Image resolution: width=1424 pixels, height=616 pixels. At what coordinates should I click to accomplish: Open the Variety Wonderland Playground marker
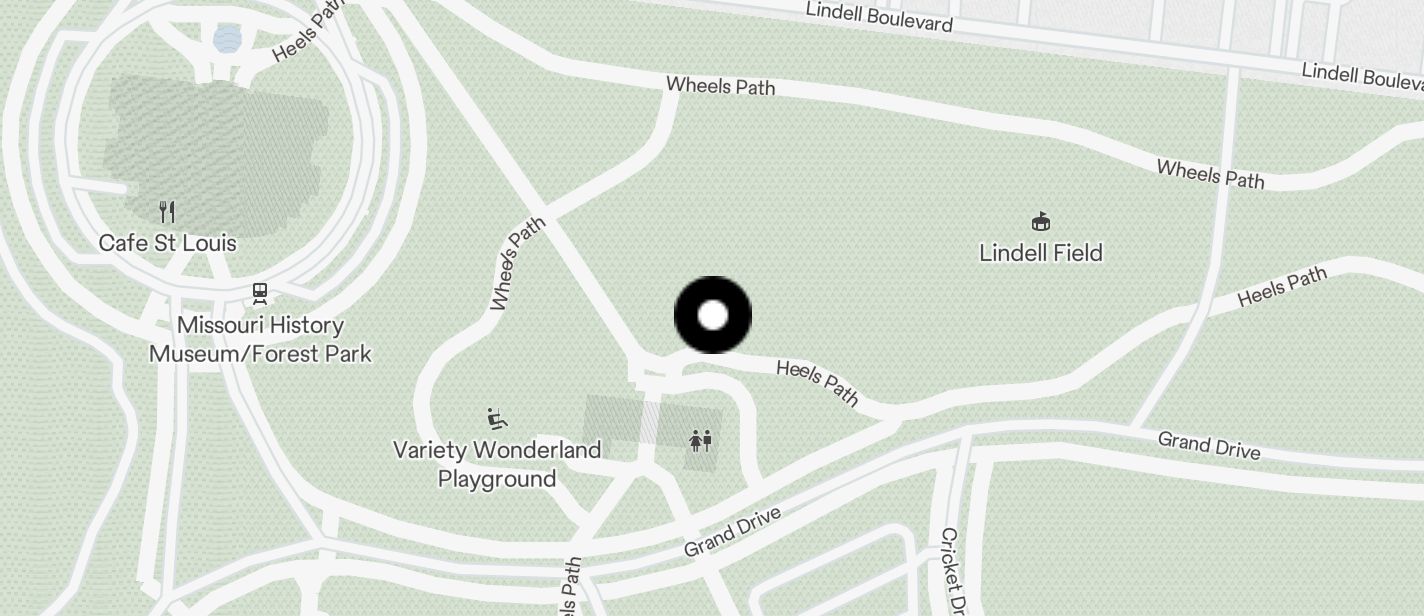pyautogui.click(x=494, y=418)
